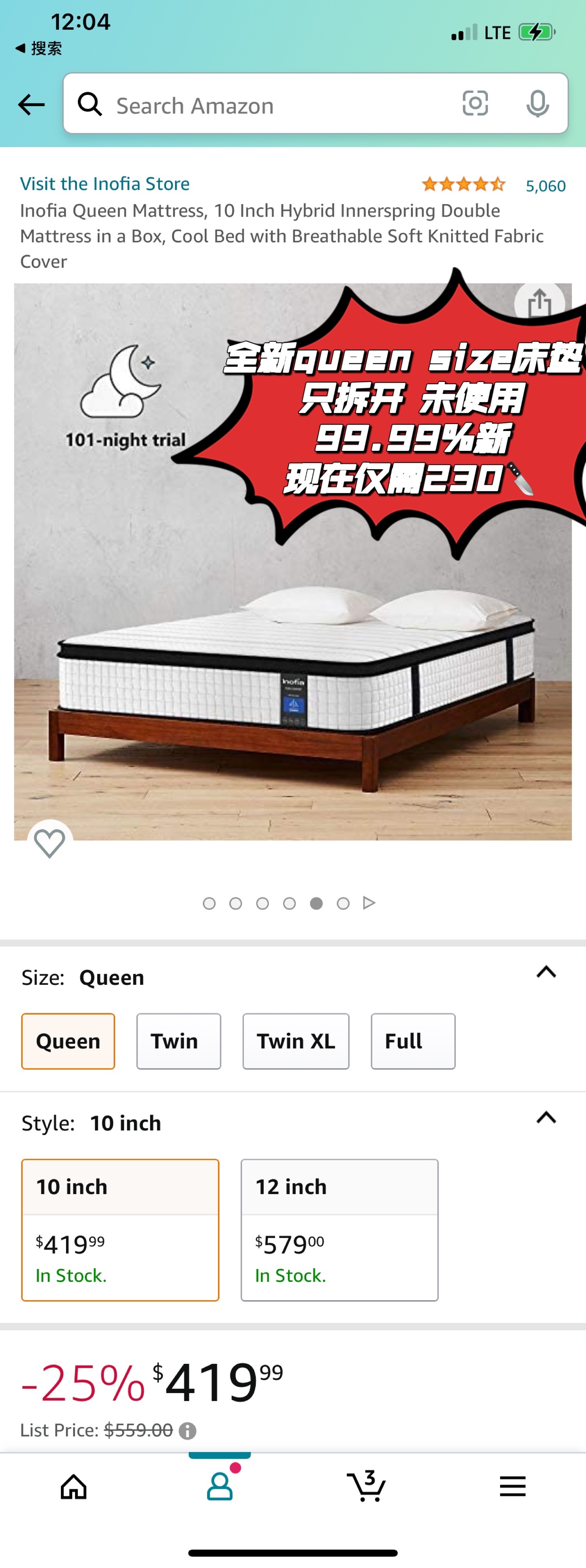Collapse the Style section chevron
The height and width of the screenshot is (1568, 586).
click(x=546, y=1118)
